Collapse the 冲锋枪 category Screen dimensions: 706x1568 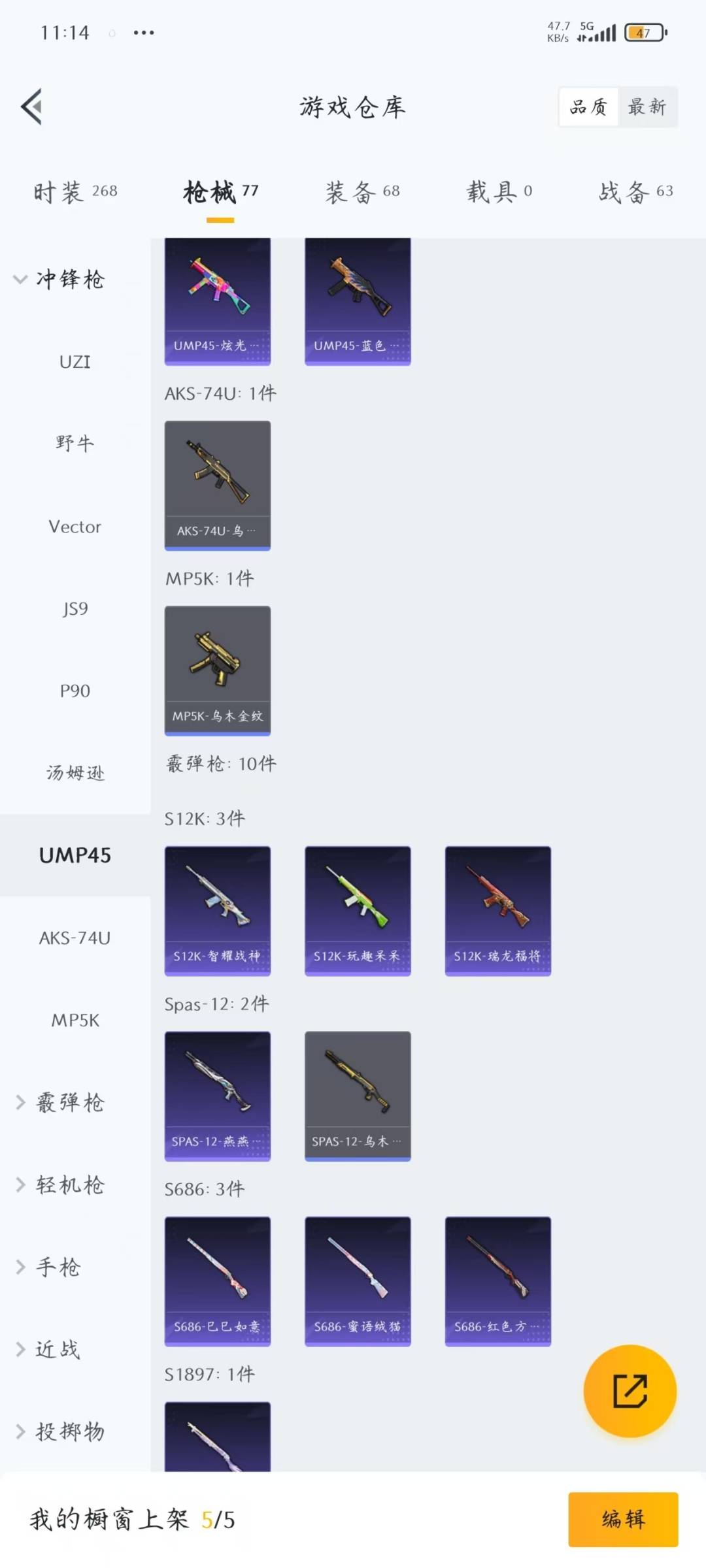67,279
